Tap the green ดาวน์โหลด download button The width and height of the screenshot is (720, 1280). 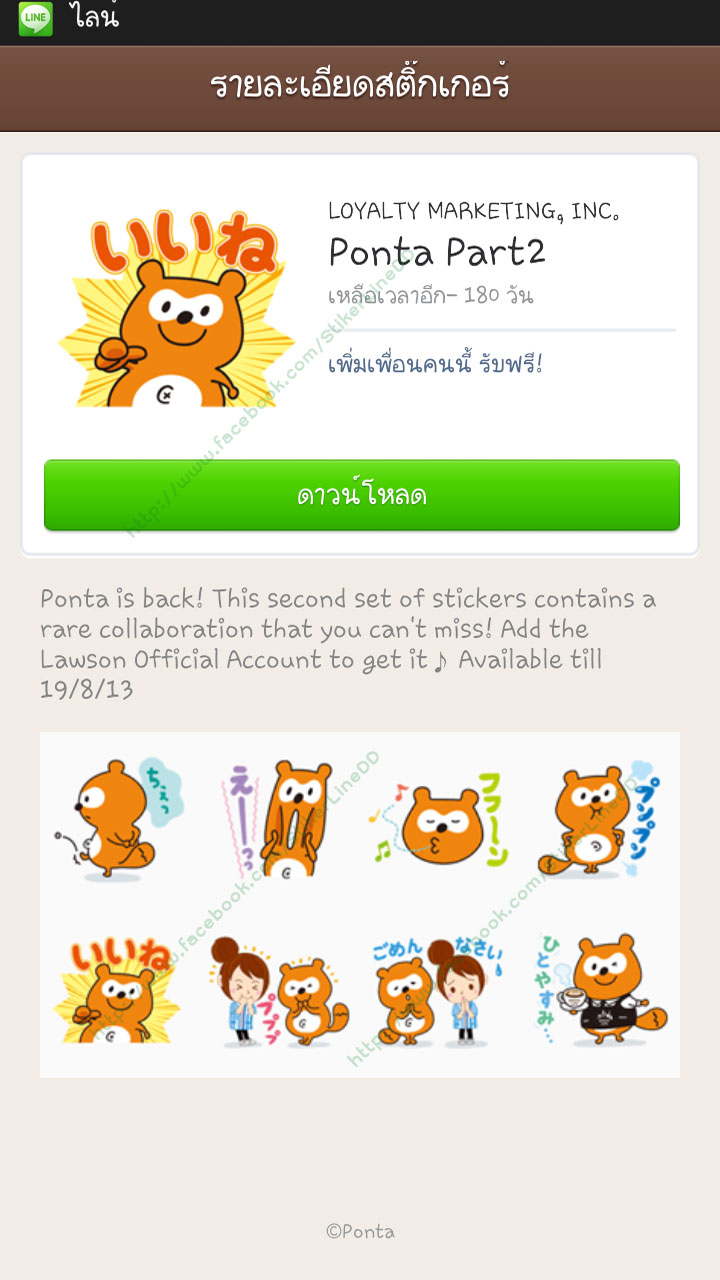click(361, 495)
